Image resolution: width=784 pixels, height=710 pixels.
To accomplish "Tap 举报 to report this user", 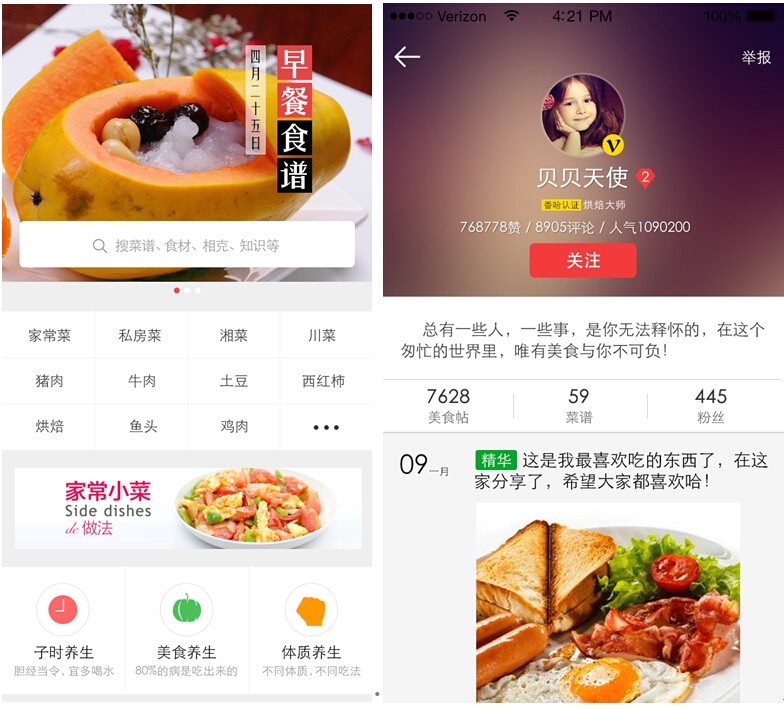I will coord(756,58).
